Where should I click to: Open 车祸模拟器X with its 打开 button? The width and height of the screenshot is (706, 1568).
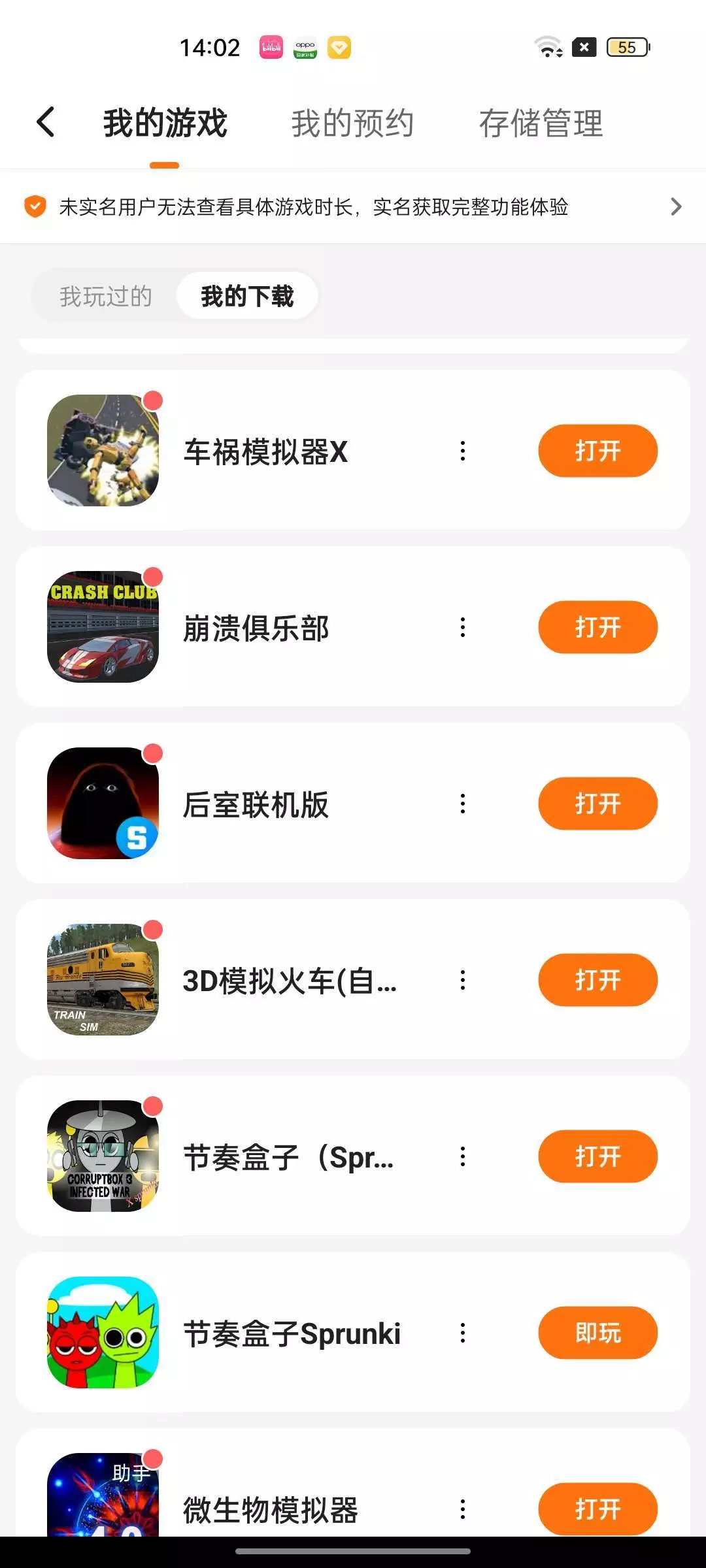coord(597,451)
